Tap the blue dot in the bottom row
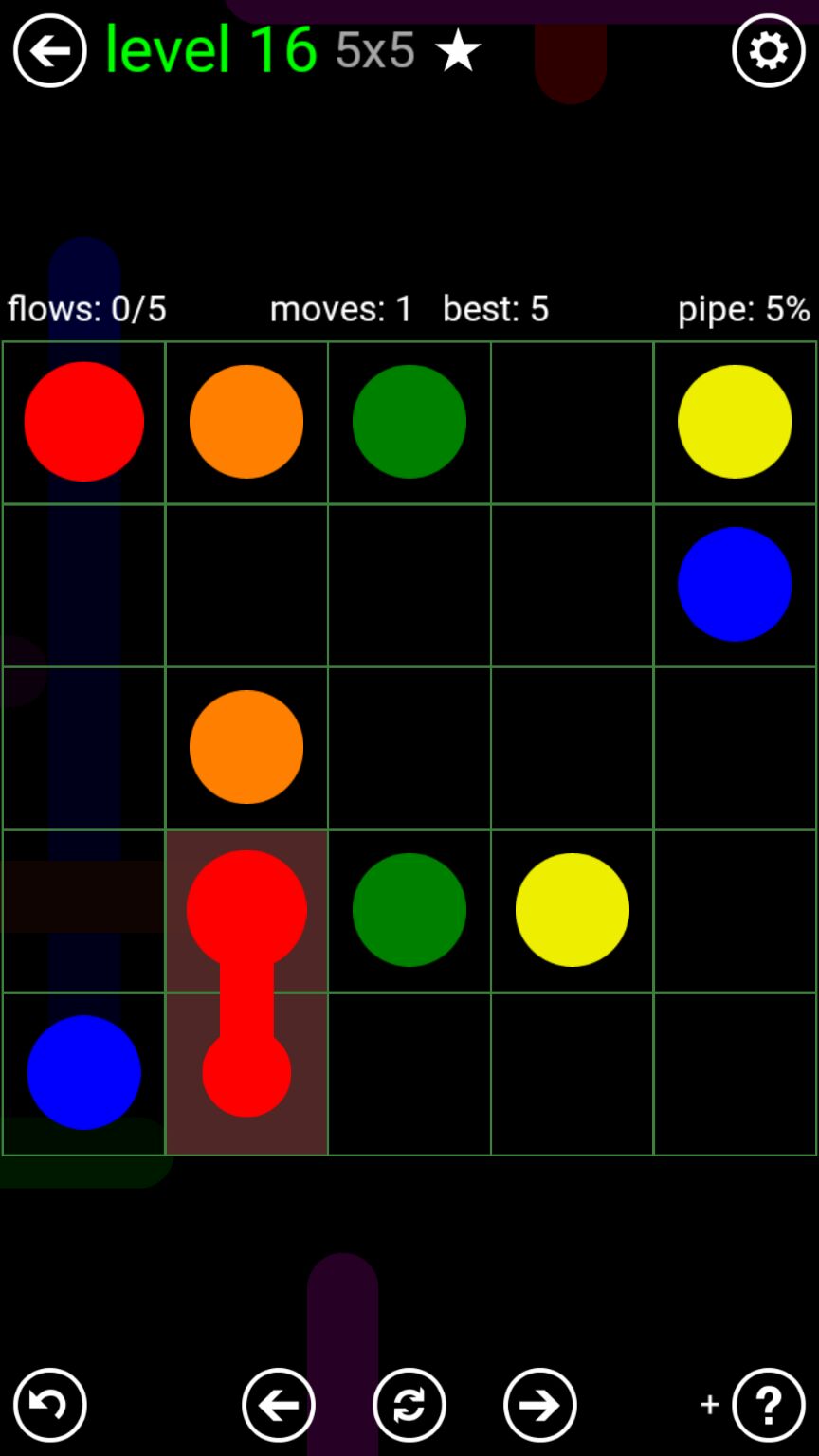Screen dimensions: 819x1456 click(x=84, y=1072)
